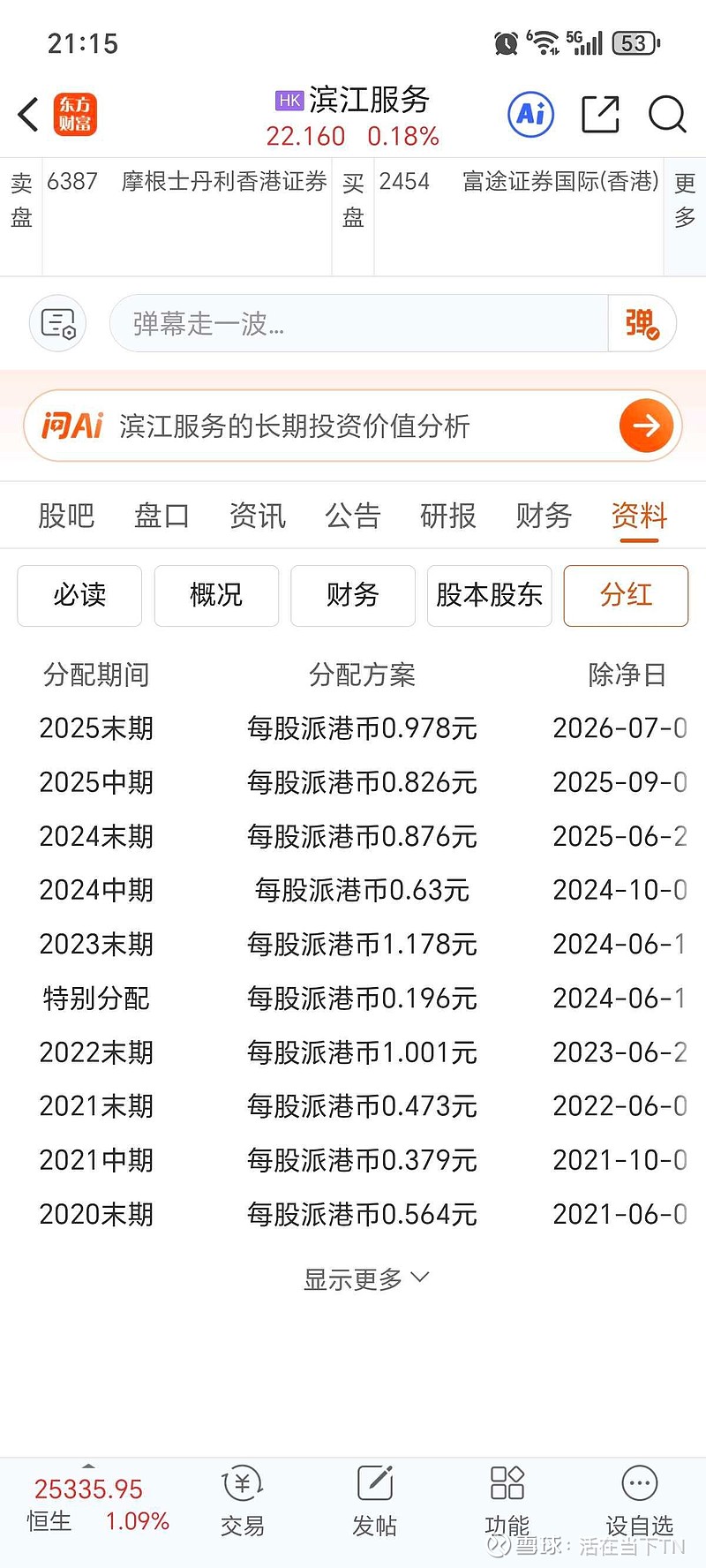Expand 显示更多 dividend records
Image resolution: width=706 pixels, height=1568 pixels.
point(365,1278)
